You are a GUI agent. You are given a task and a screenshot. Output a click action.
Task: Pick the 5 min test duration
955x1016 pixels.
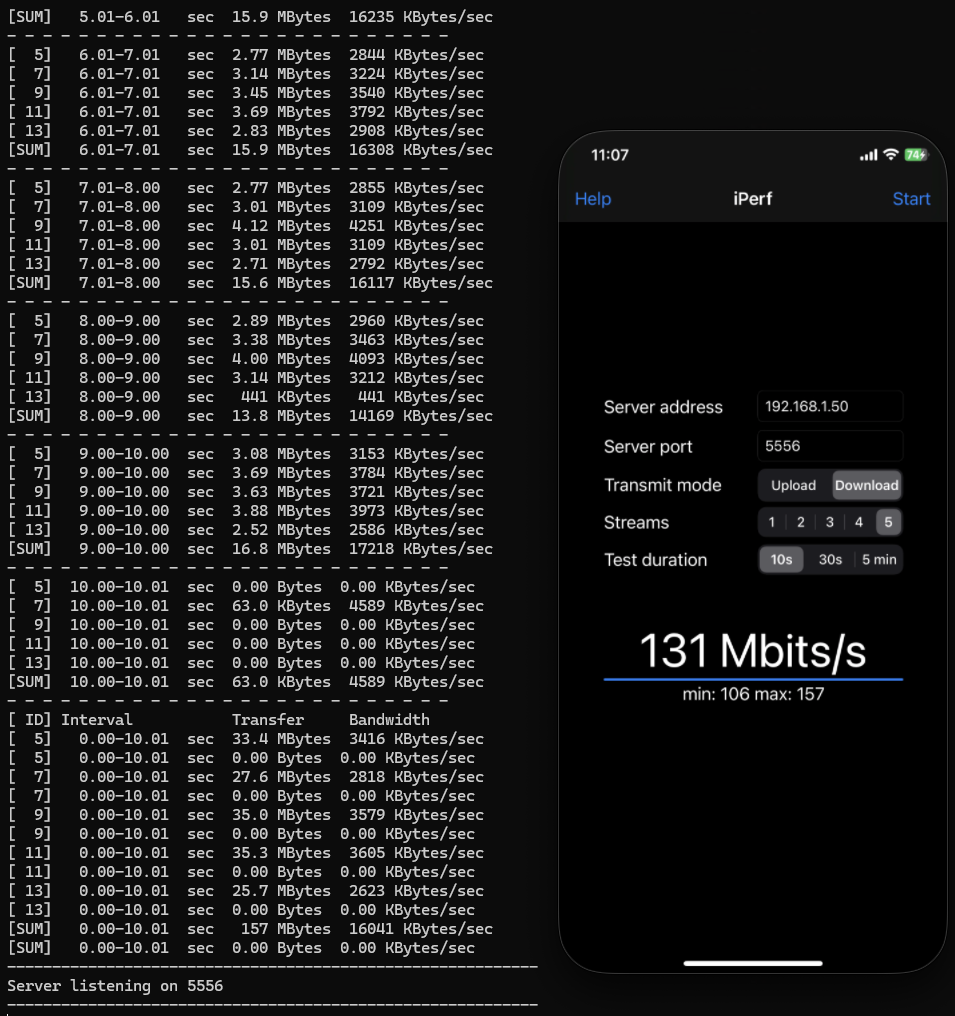click(879, 560)
